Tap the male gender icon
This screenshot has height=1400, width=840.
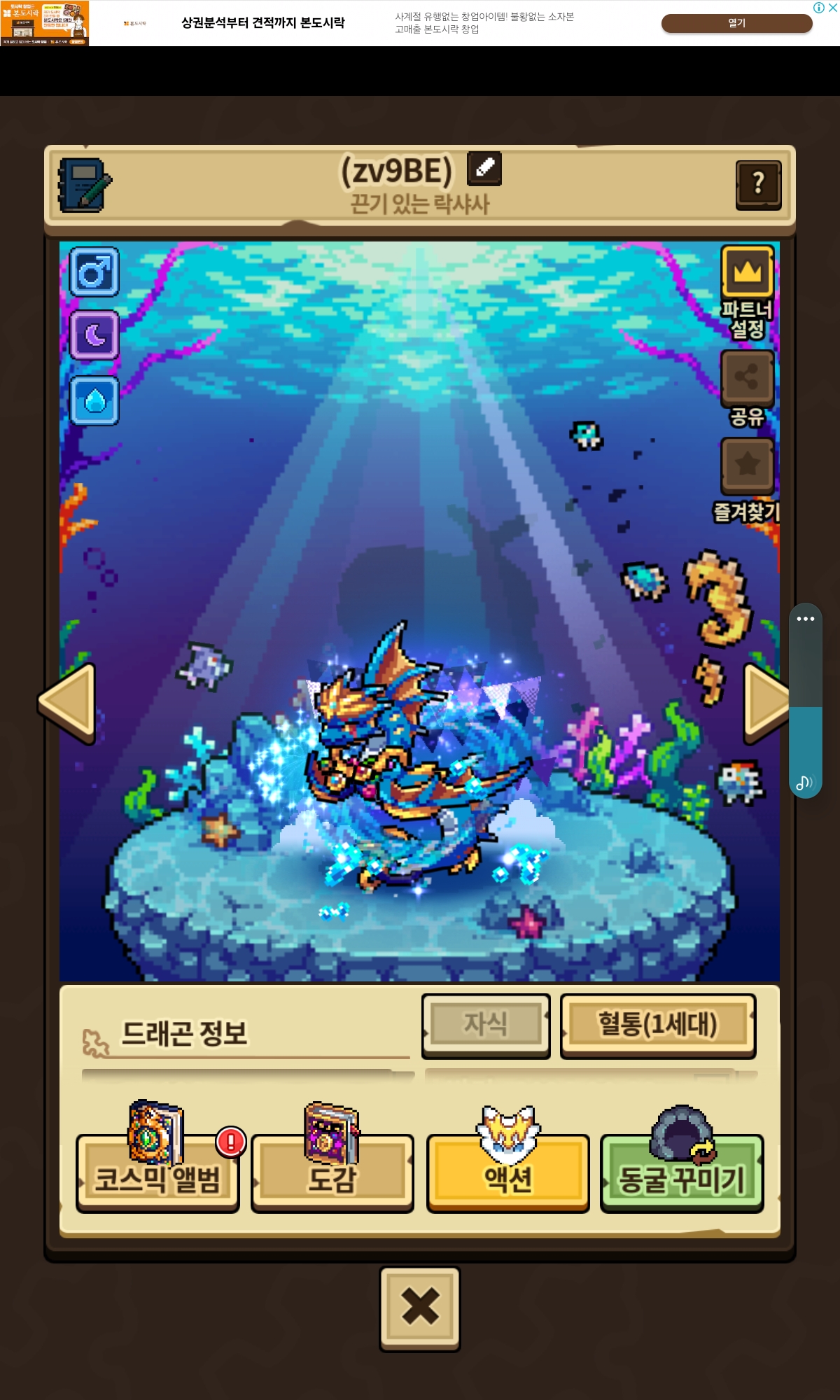tap(94, 272)
